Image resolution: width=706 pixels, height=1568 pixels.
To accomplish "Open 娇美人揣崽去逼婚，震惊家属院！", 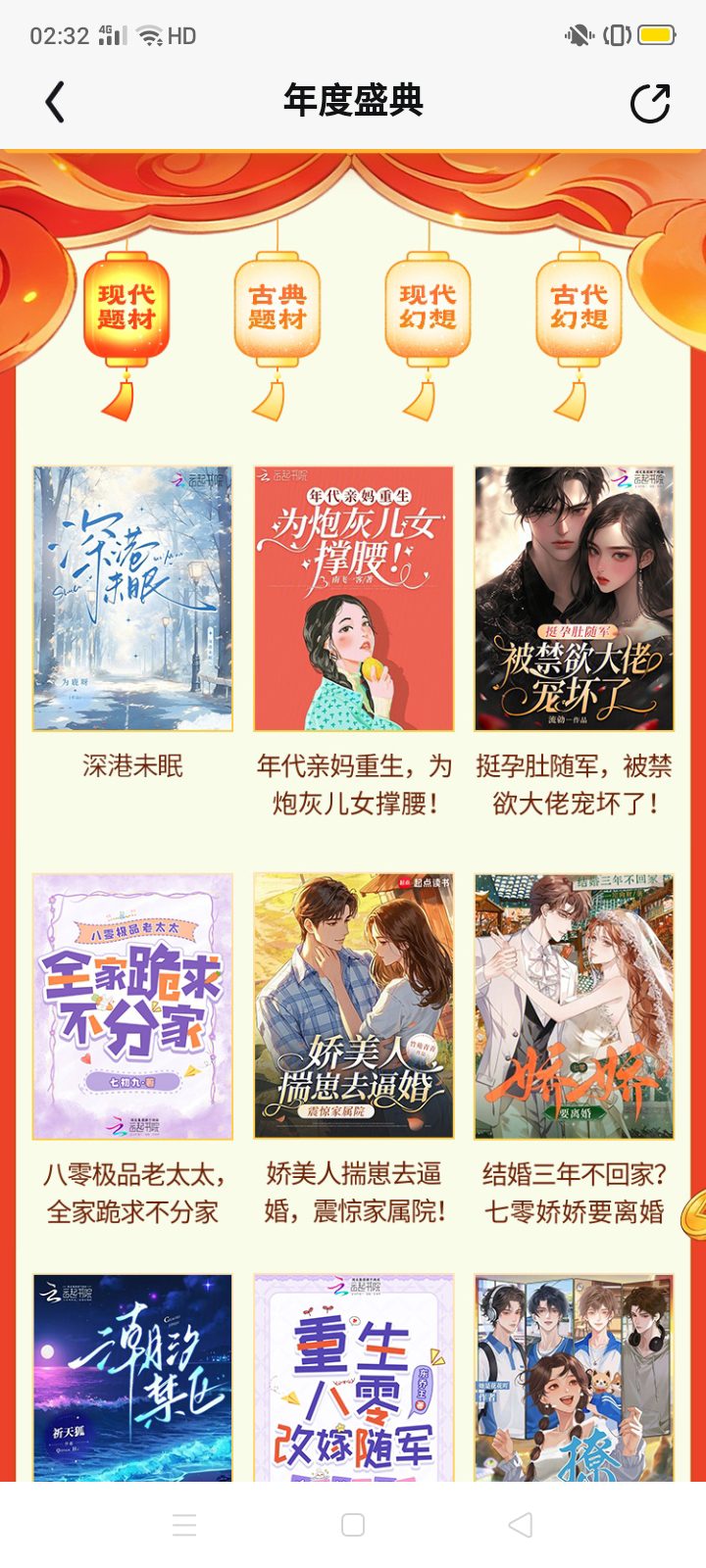I will point(353,1005).
